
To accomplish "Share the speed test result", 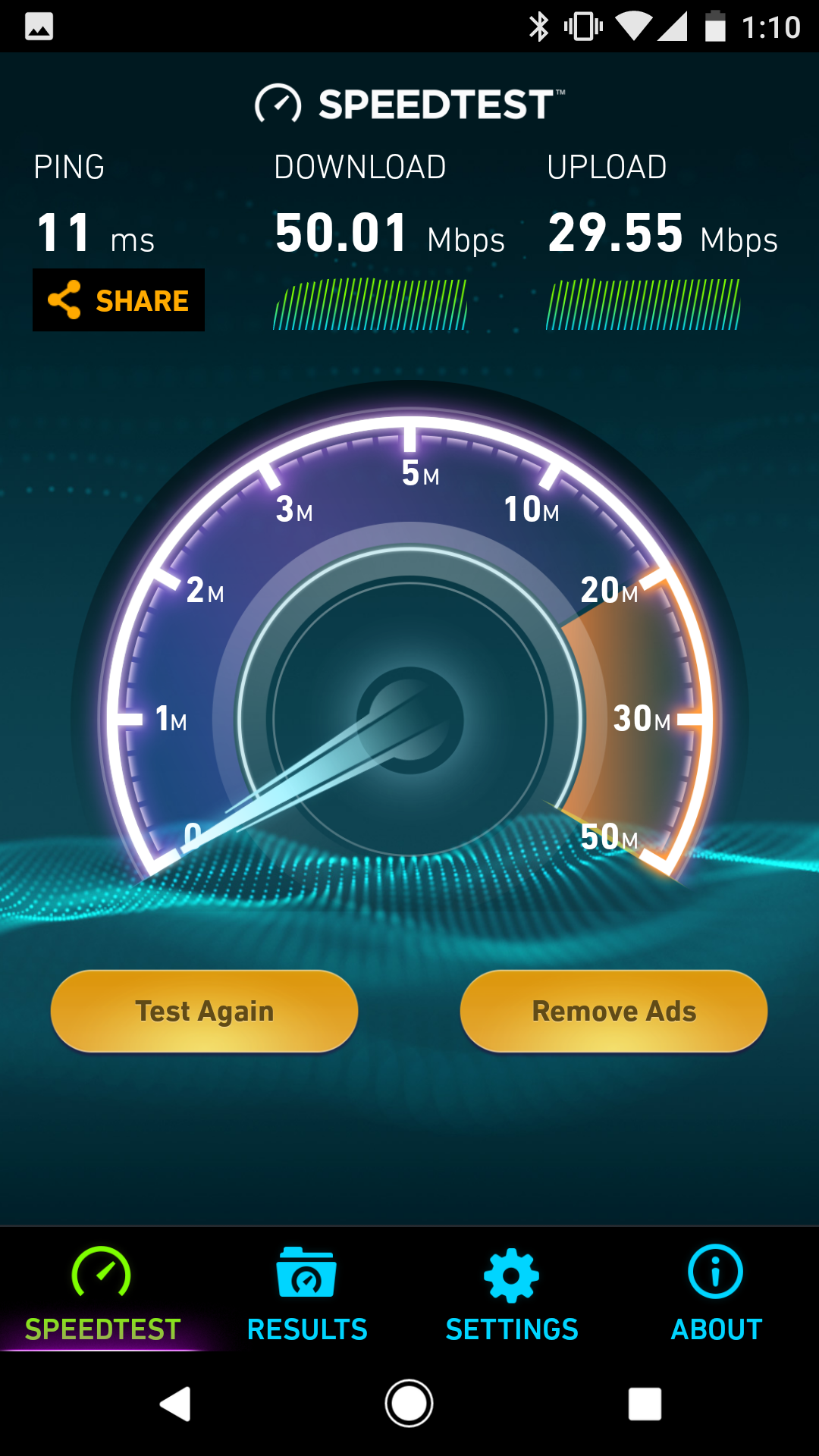I will pos(118,300).
